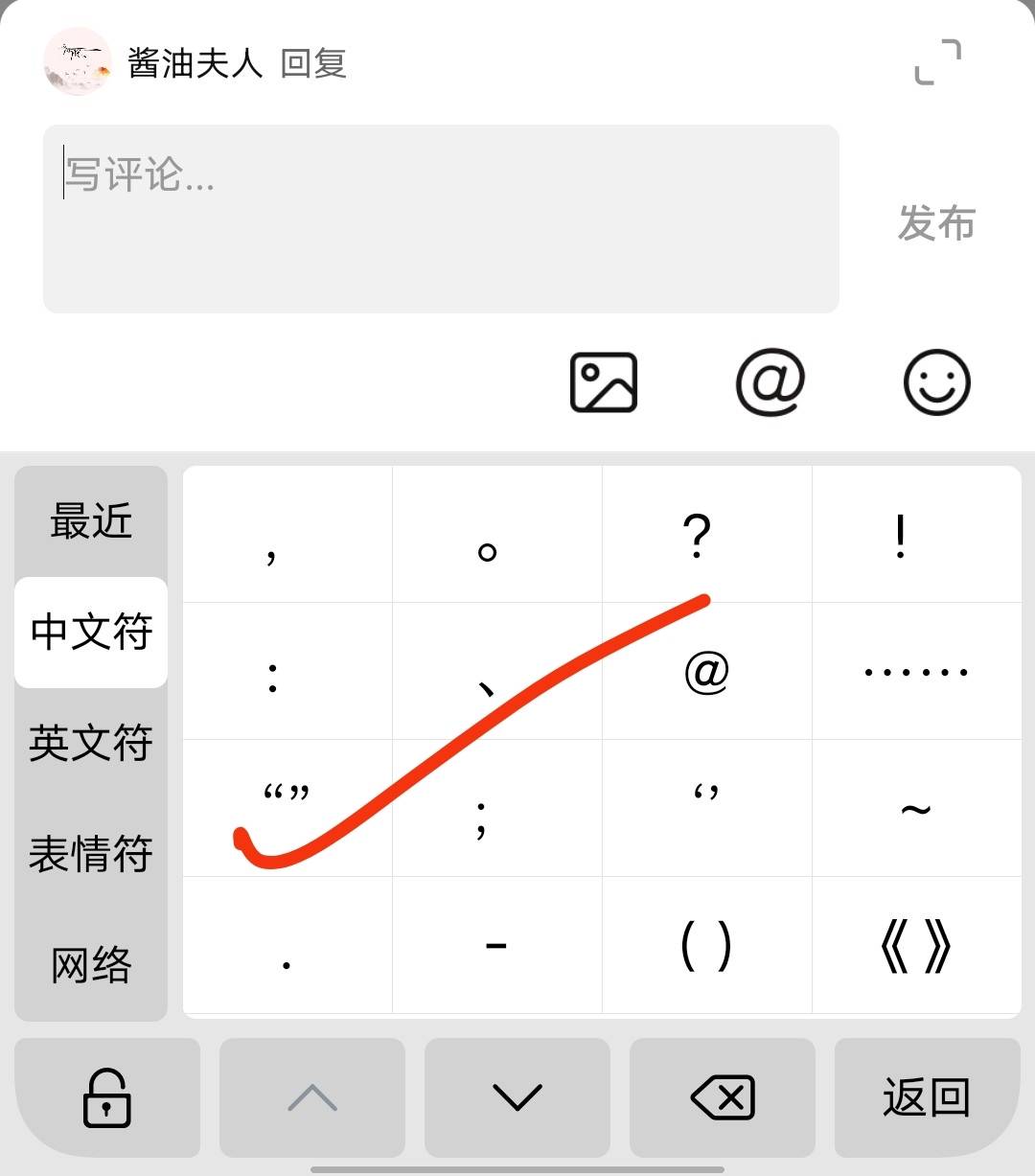Tap 发布 to post the comment
This screenshot has width=1035, height=1176.
[x=936, y=222]
